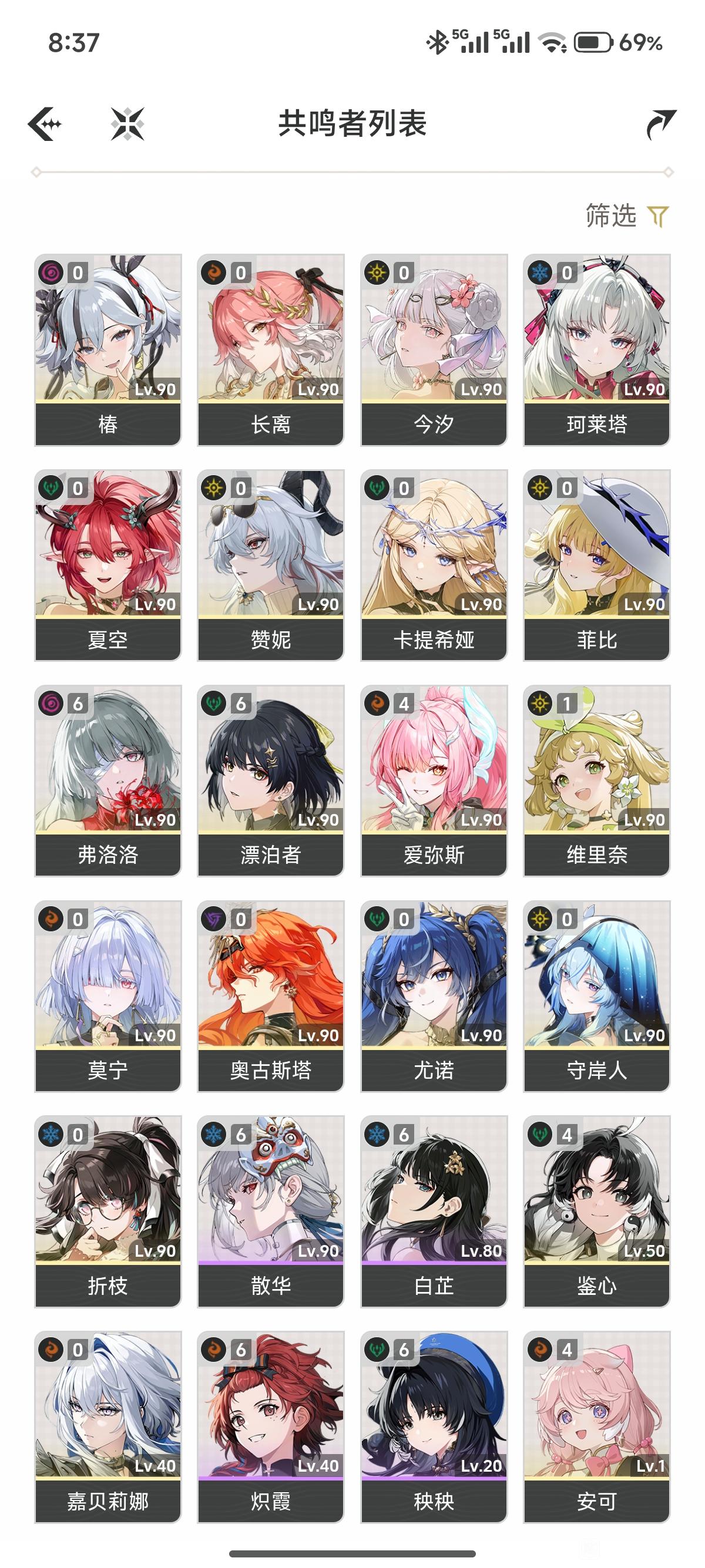Tap the crossed-arrows icon beside back

coord(128,124)
